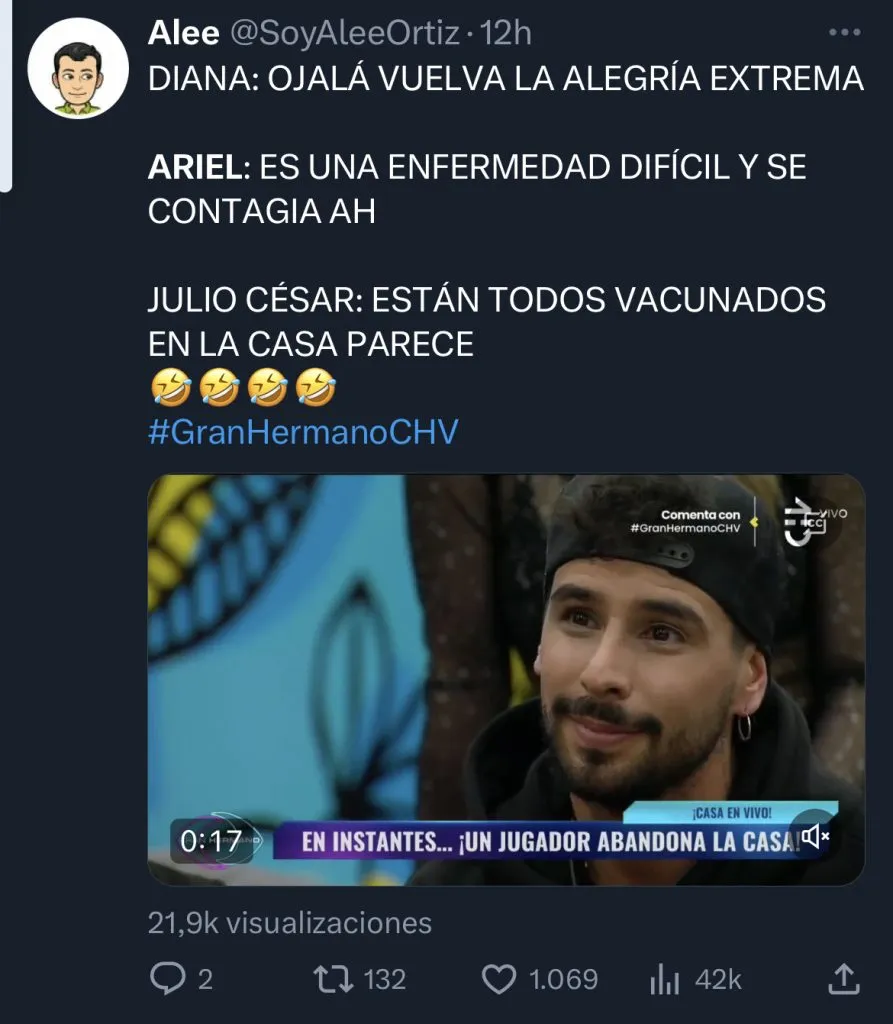
Task: View tweet analytics showing 42k
Action: coord(666,979)
